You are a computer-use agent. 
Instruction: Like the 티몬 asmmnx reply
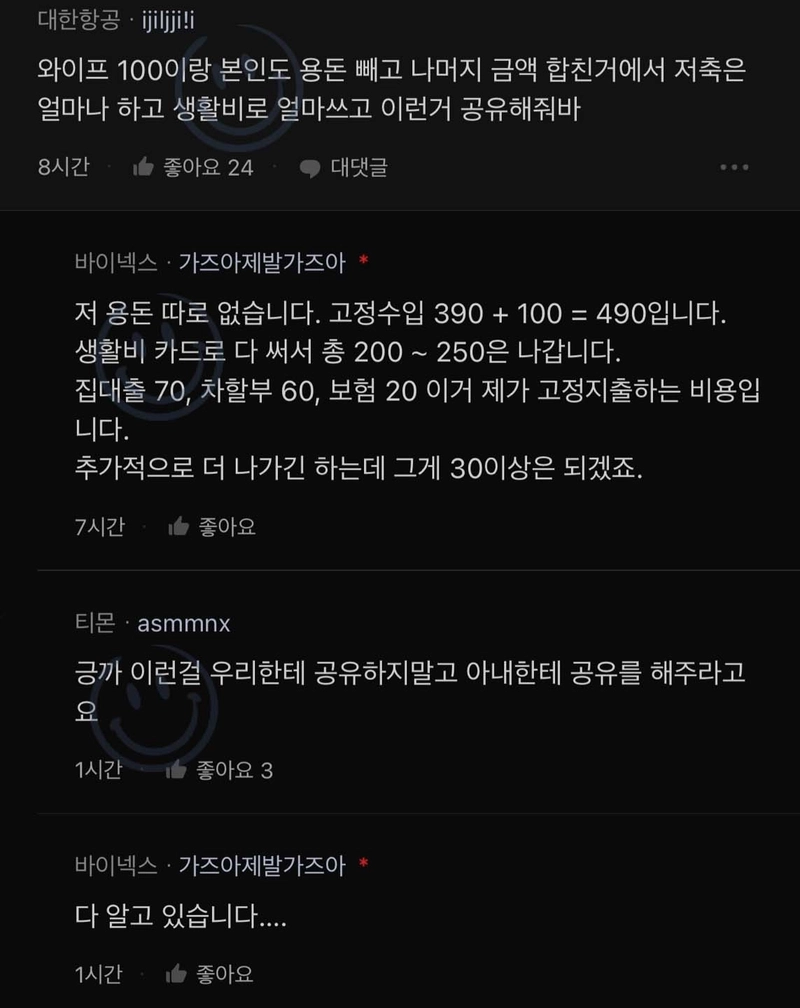click(x=218, y=769)
